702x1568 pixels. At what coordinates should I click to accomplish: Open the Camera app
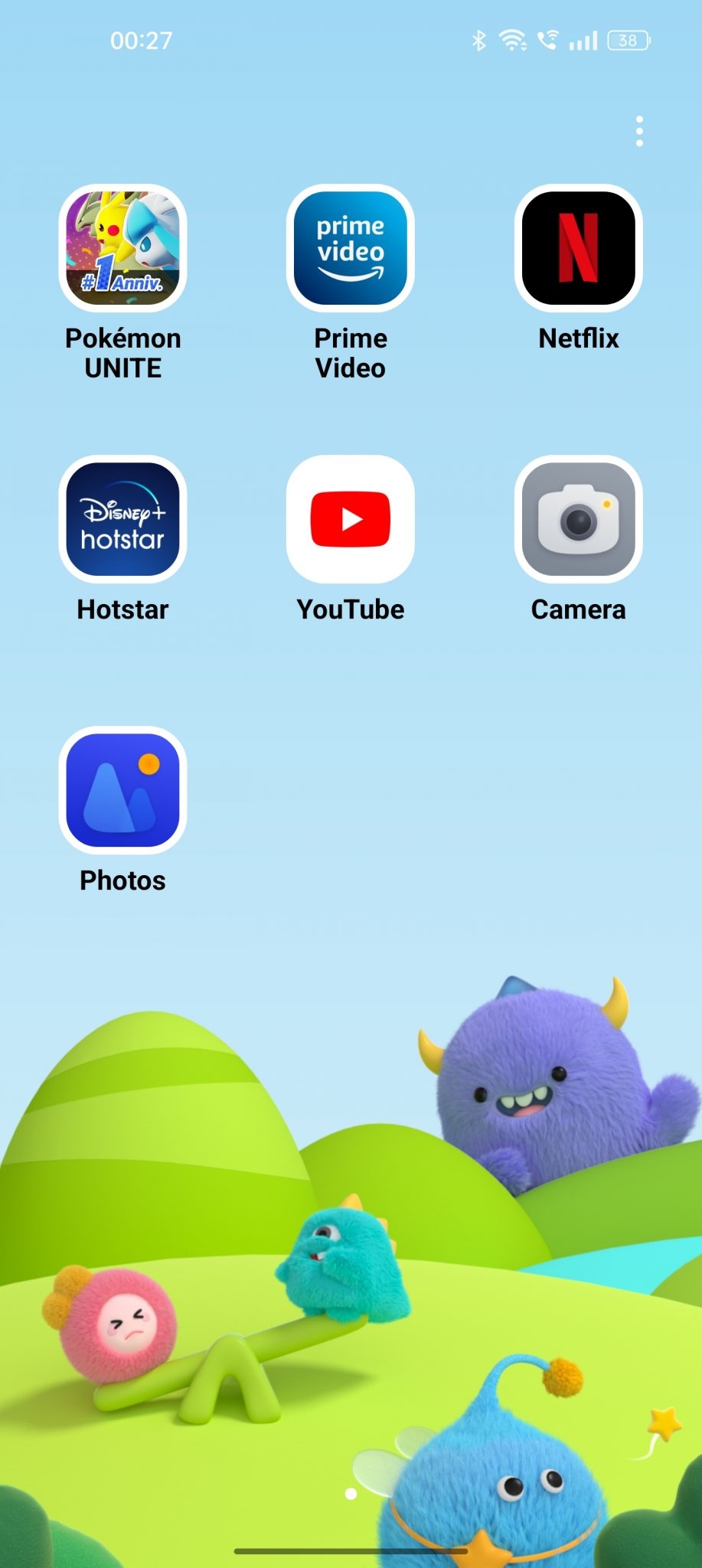pos(578,519)
